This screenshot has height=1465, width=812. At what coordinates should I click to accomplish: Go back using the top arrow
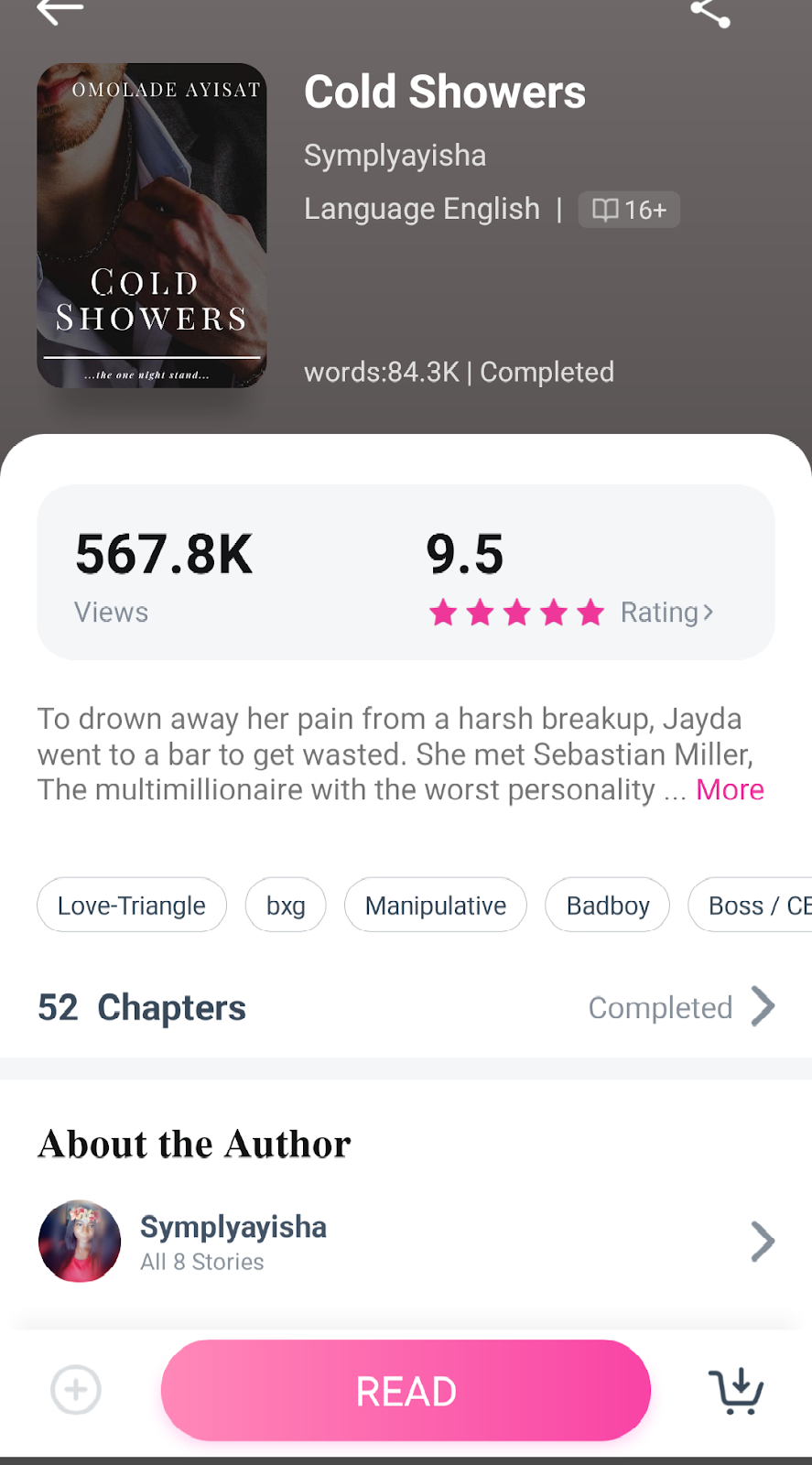pyautogui.click(x=60, y=11)
